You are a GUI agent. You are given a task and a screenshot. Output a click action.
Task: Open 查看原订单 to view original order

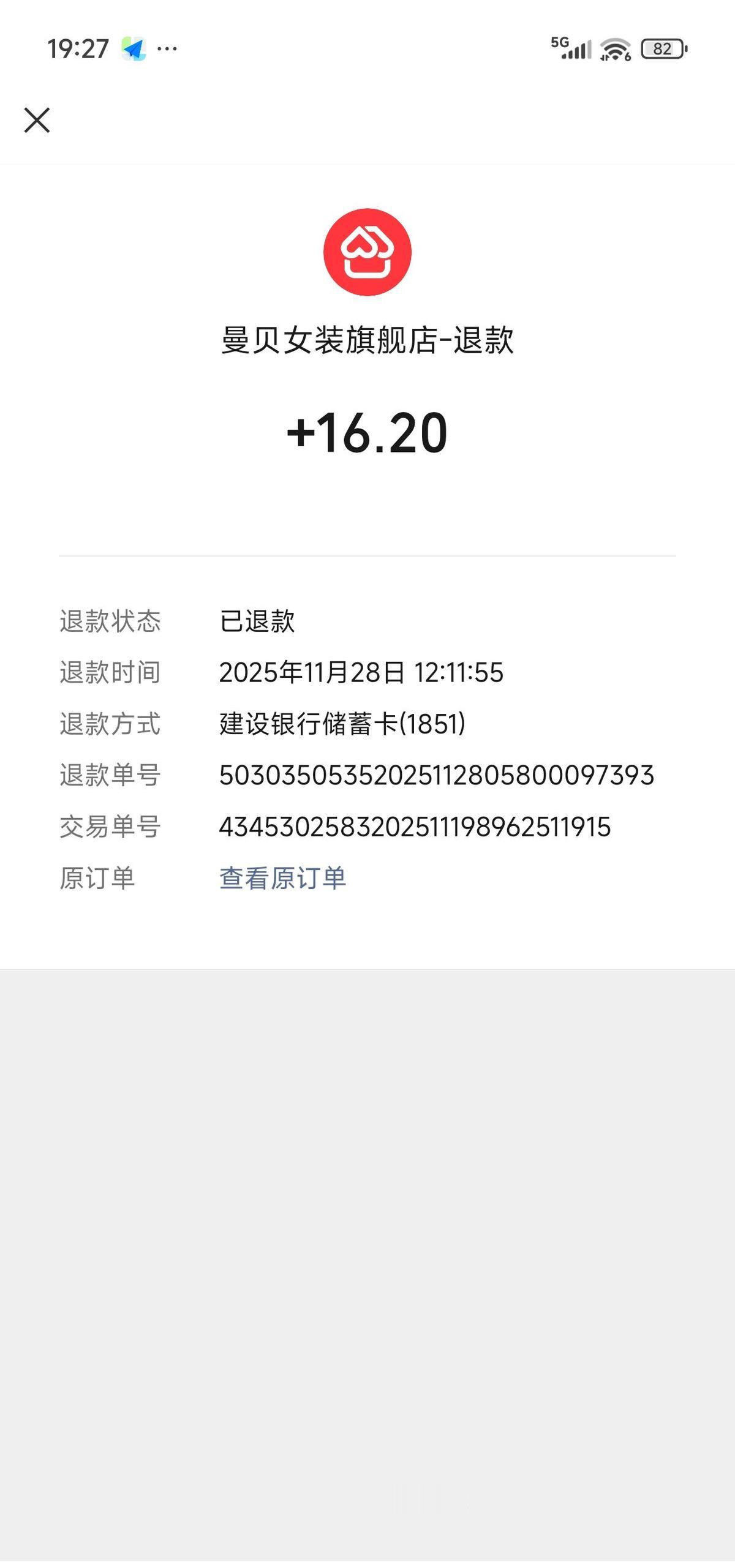[281, 879]
